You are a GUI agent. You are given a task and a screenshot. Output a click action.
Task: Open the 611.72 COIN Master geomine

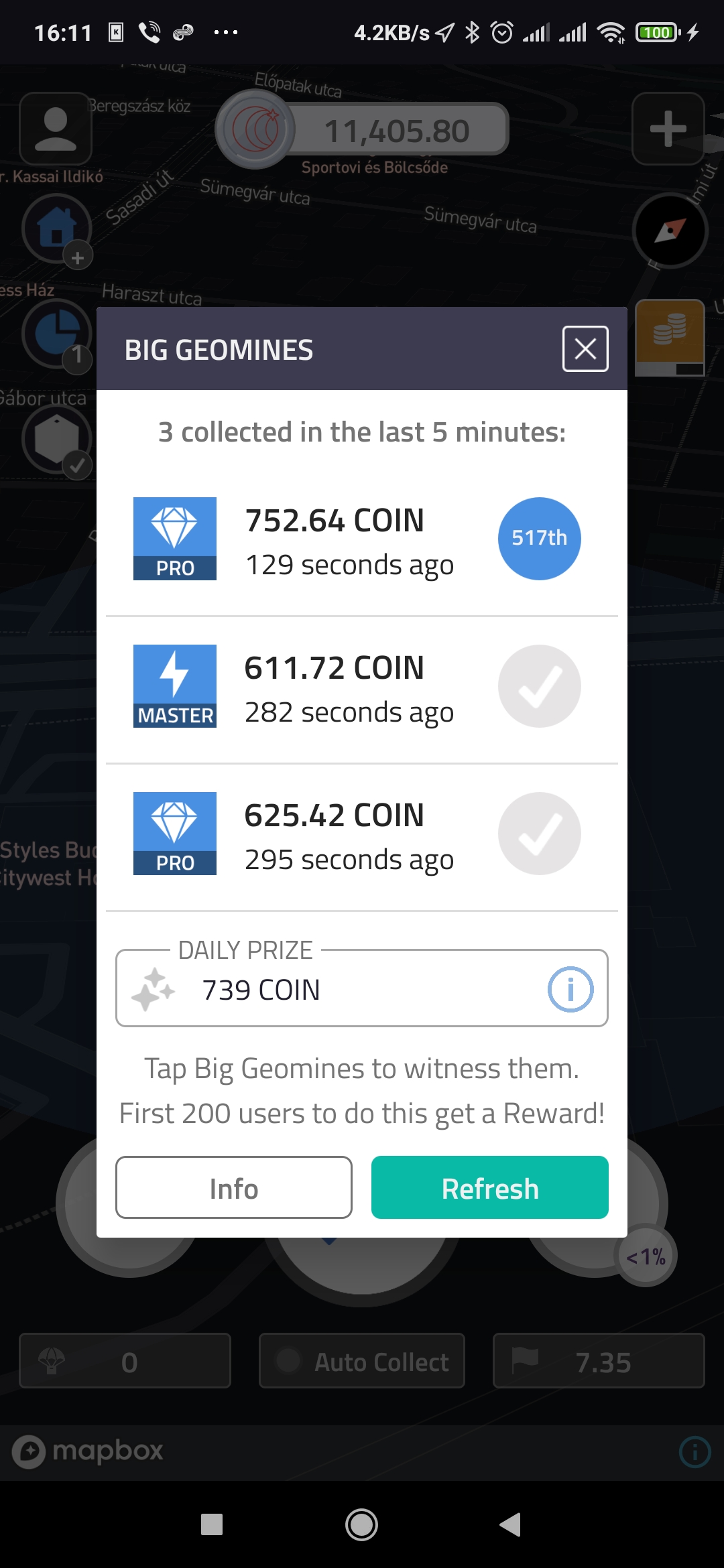(335, 687)
